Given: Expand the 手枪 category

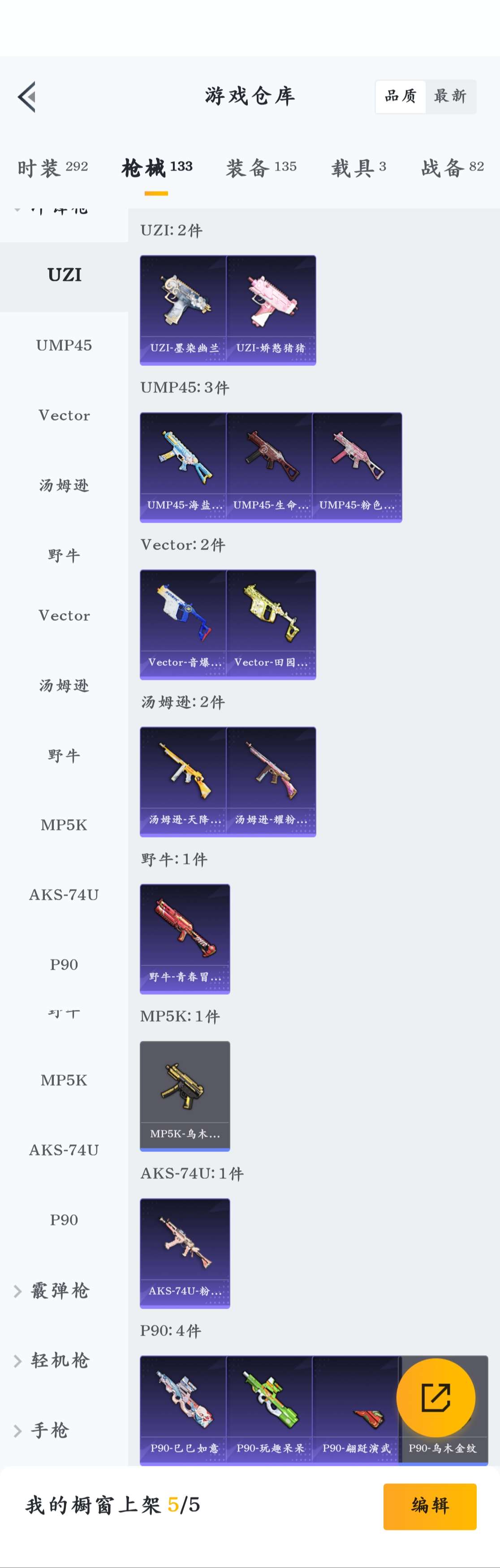Looking at the screenshot, I should (49, 1430).
